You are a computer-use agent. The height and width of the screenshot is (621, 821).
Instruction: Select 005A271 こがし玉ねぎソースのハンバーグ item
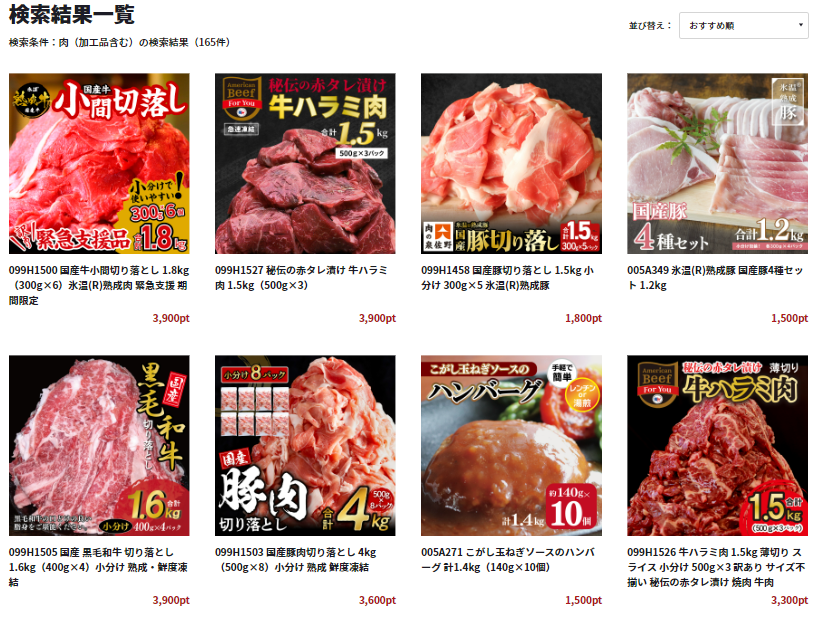(x=511, y=446)
